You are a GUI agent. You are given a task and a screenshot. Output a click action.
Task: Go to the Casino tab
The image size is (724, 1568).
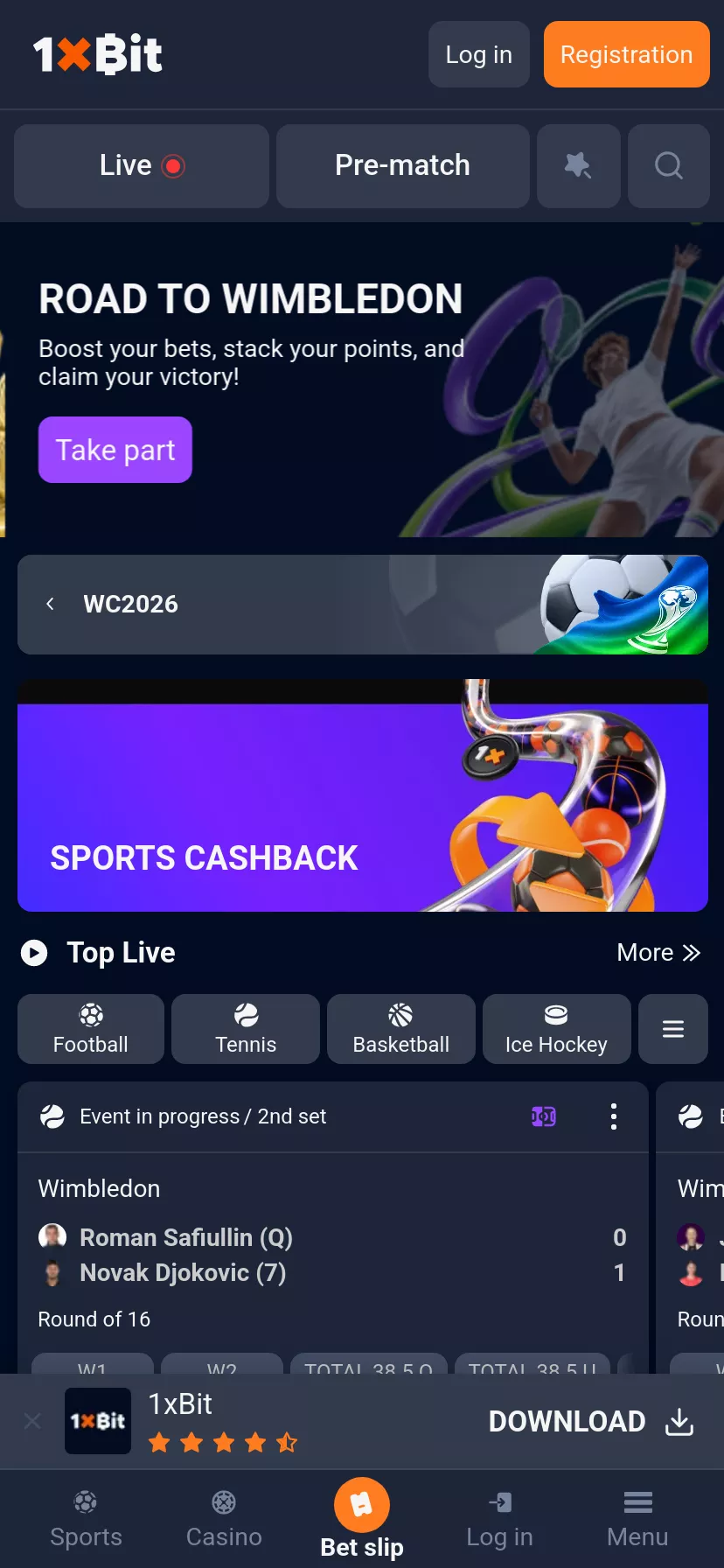224,1521
